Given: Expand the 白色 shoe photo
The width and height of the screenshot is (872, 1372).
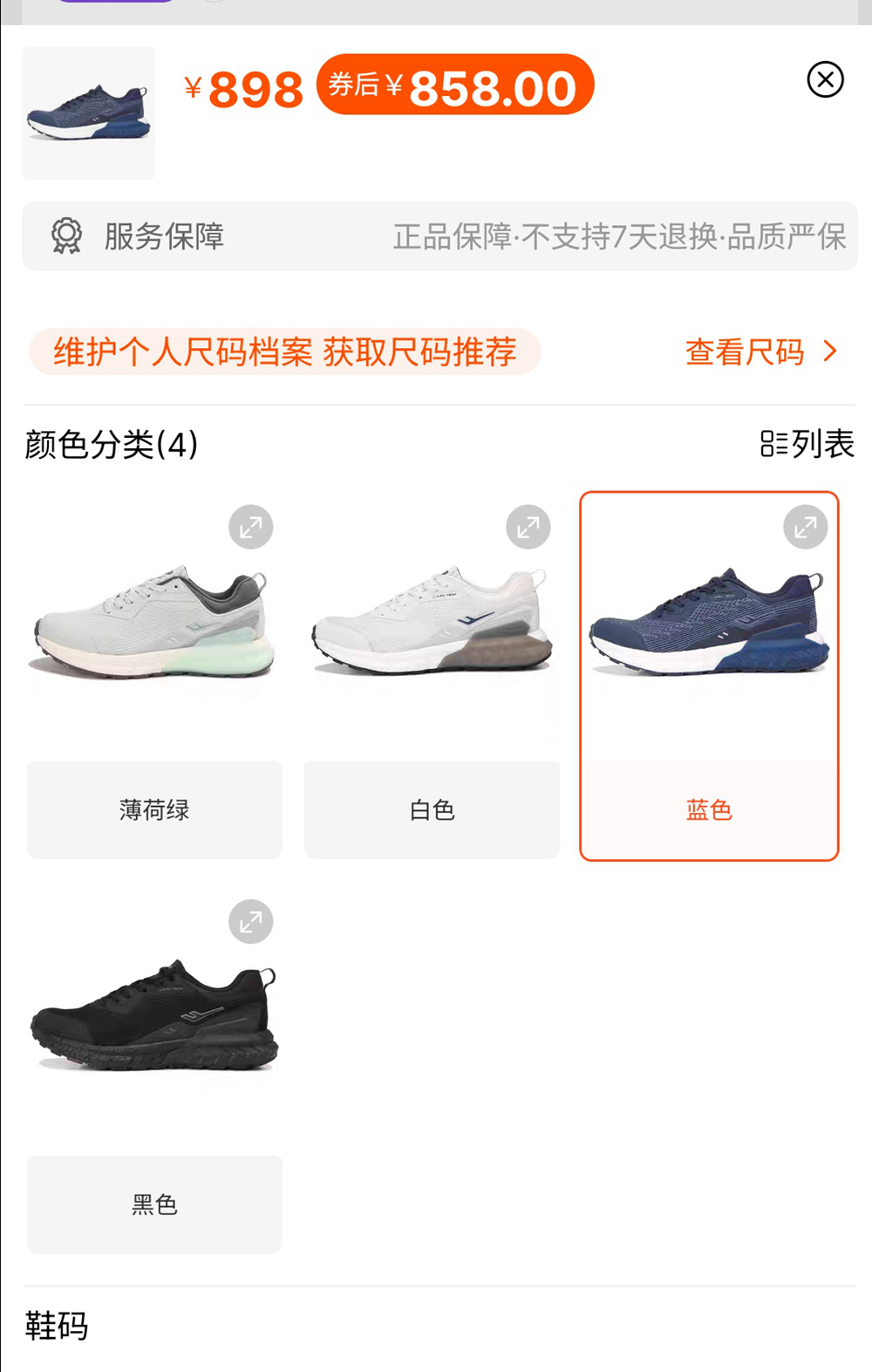Looking at the screenshot, I should tap(528, 528).
